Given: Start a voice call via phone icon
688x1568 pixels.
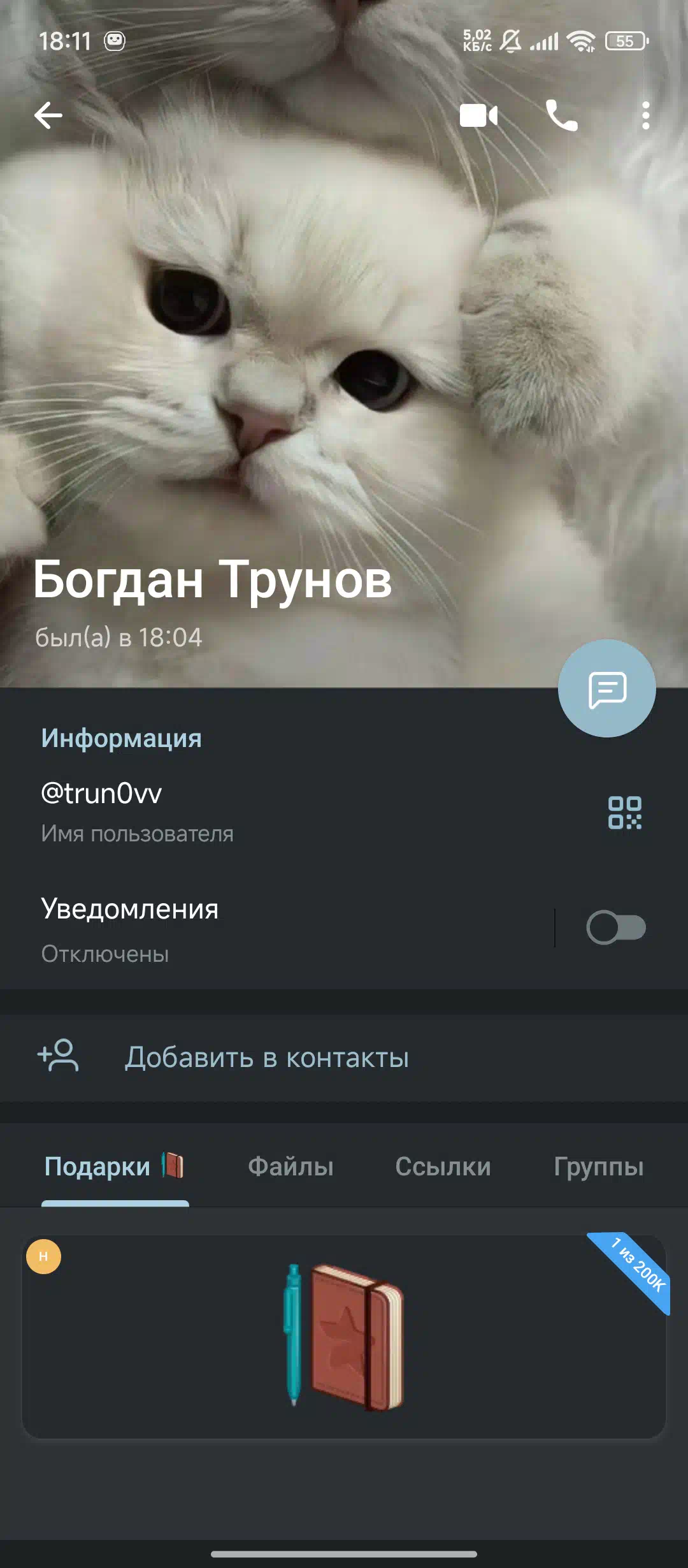Looking at the screenshot, I should point(562,116).
